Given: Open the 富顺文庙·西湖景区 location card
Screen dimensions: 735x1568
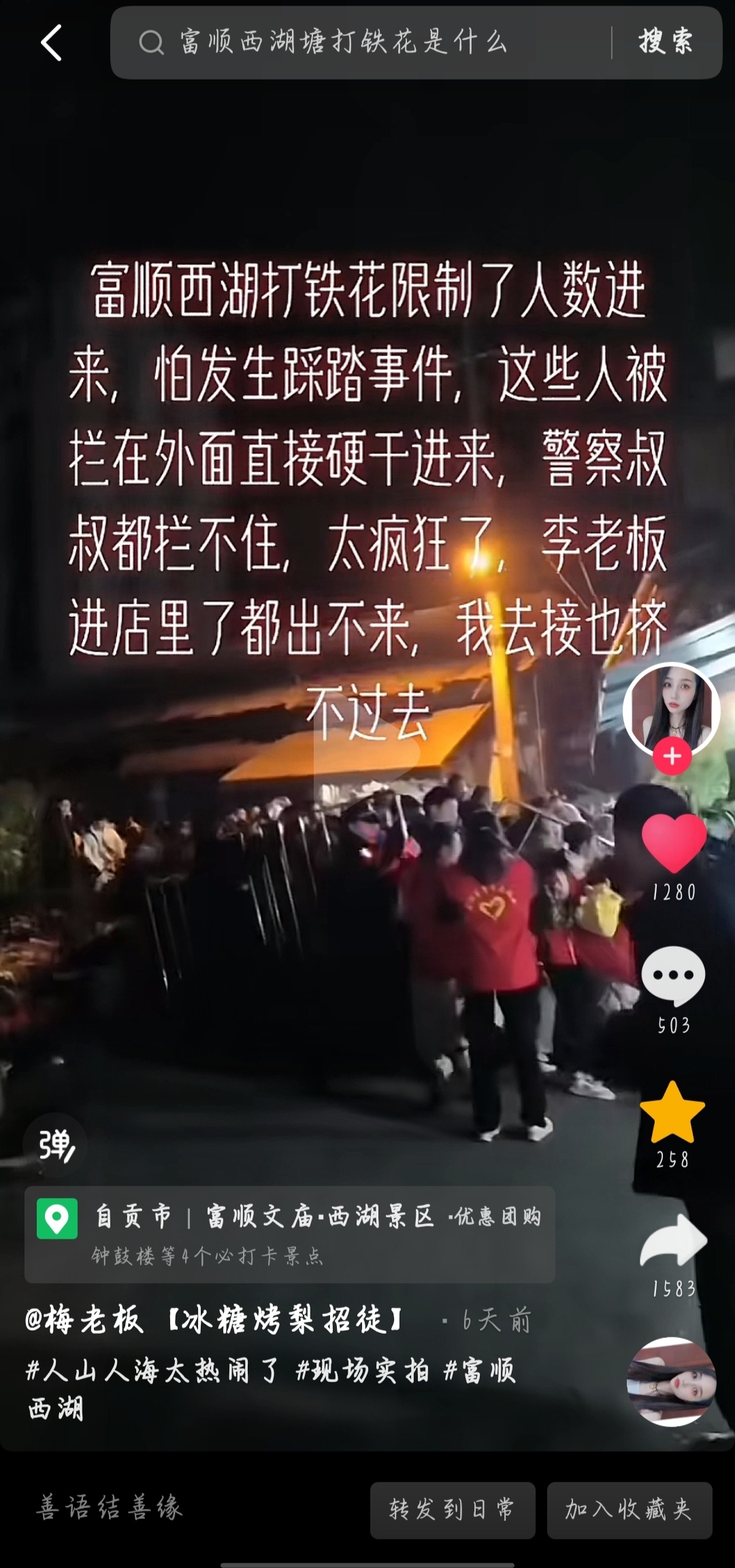Looking at the screenshot, I should (x=289, y=1234).
